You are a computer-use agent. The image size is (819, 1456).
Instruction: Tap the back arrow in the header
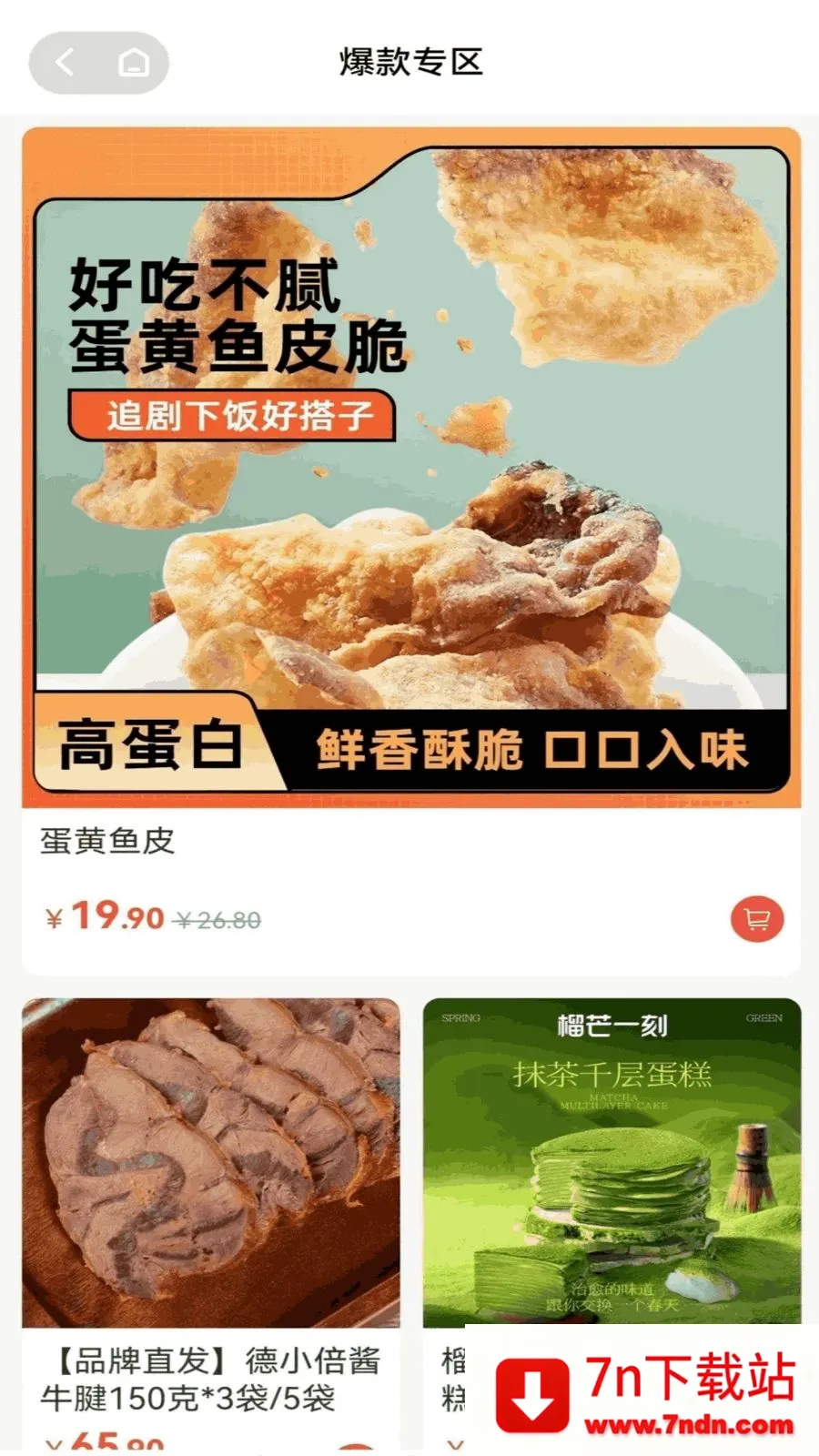[64, 64]
